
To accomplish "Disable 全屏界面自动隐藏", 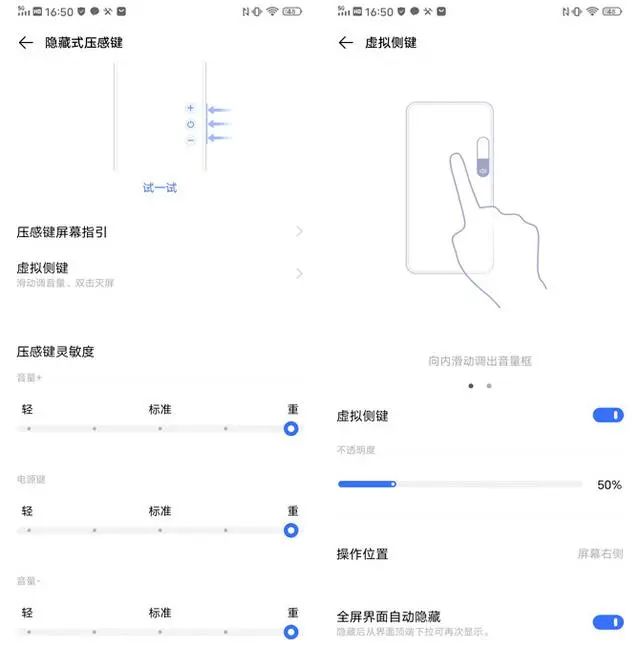I will 607,622.
